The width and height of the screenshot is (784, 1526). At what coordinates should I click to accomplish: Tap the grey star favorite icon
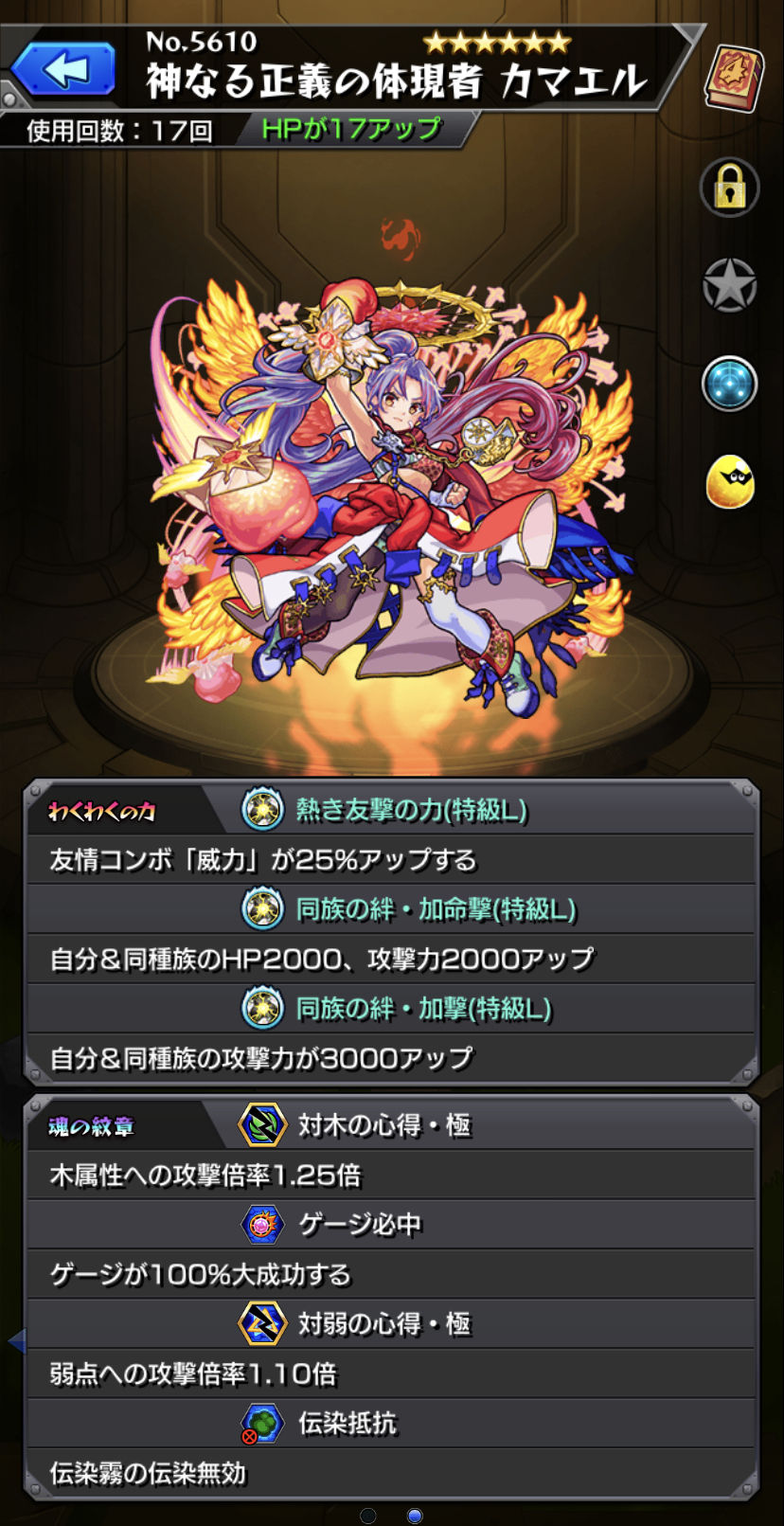pos(729,285)
